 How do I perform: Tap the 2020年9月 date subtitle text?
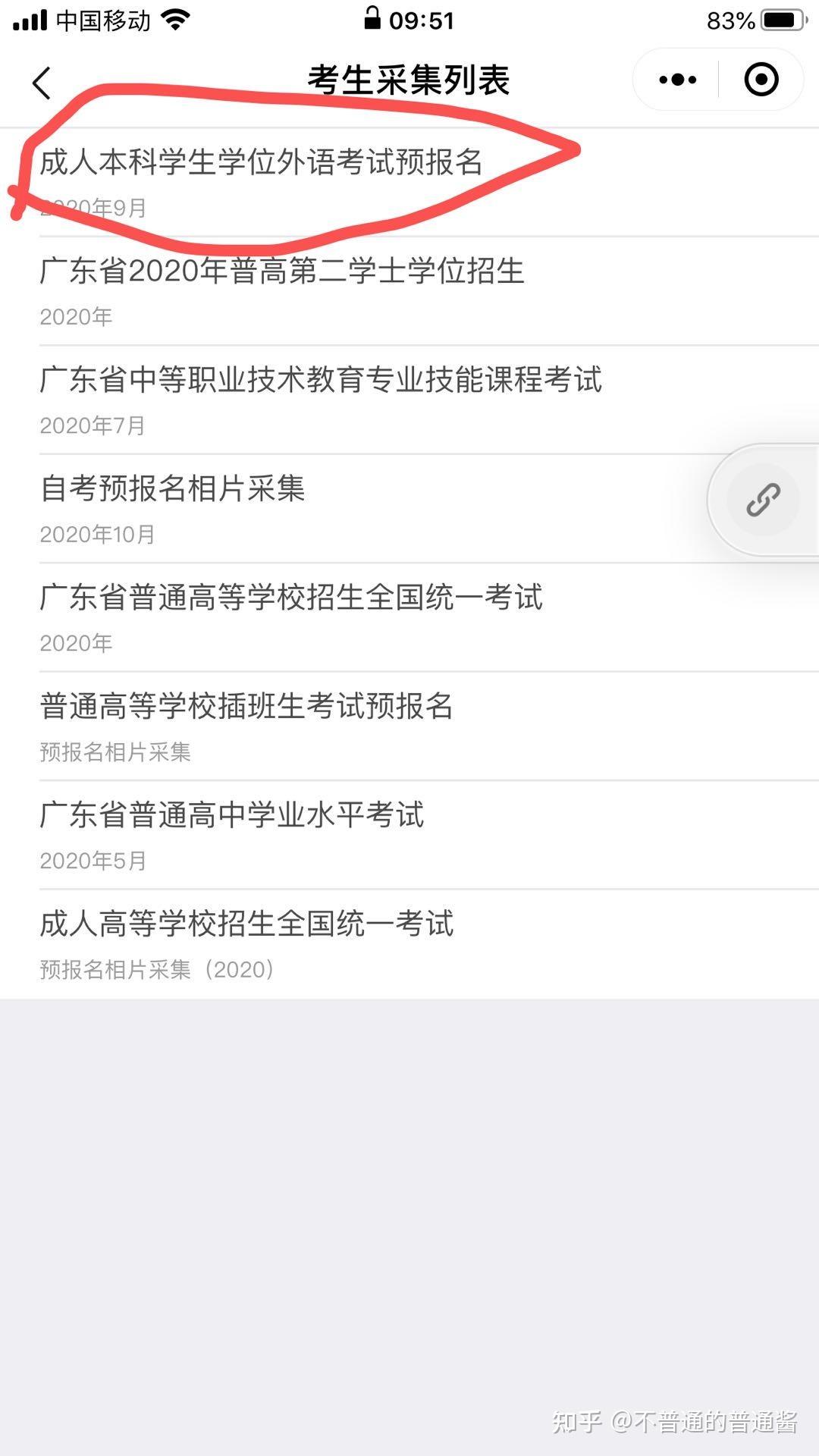91,205
